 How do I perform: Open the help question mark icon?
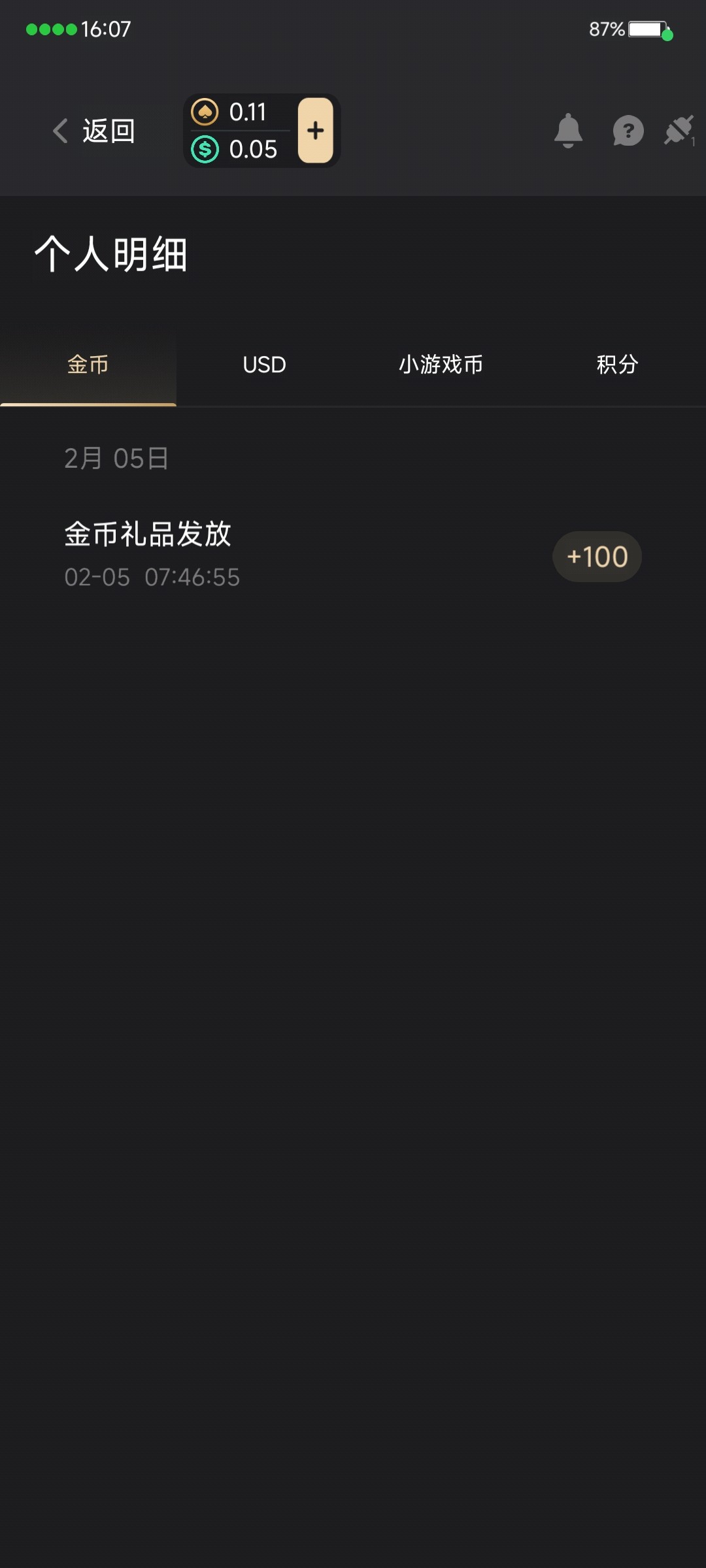click(x=628, y=131)
